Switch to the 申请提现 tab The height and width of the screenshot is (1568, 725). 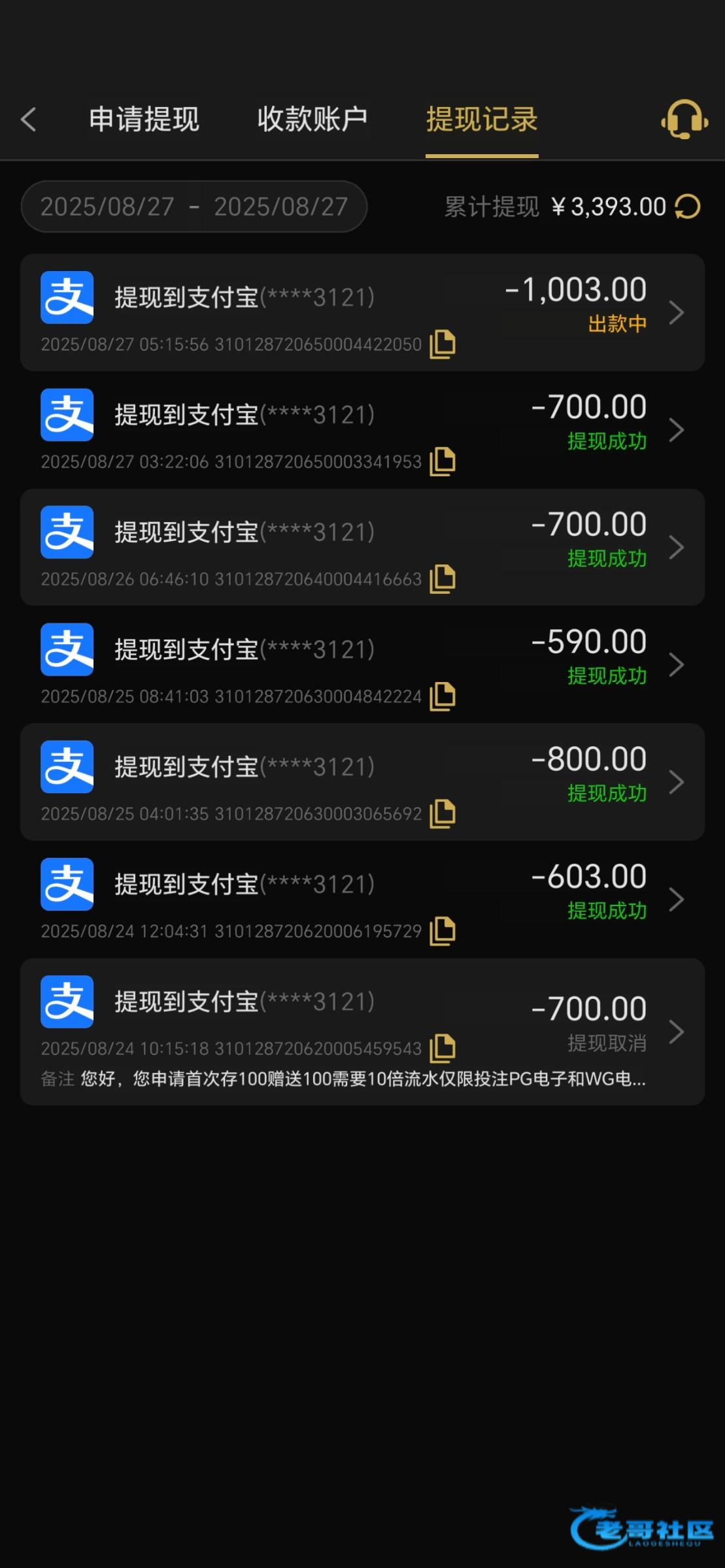pyautogui.click(x=144, y=120)
